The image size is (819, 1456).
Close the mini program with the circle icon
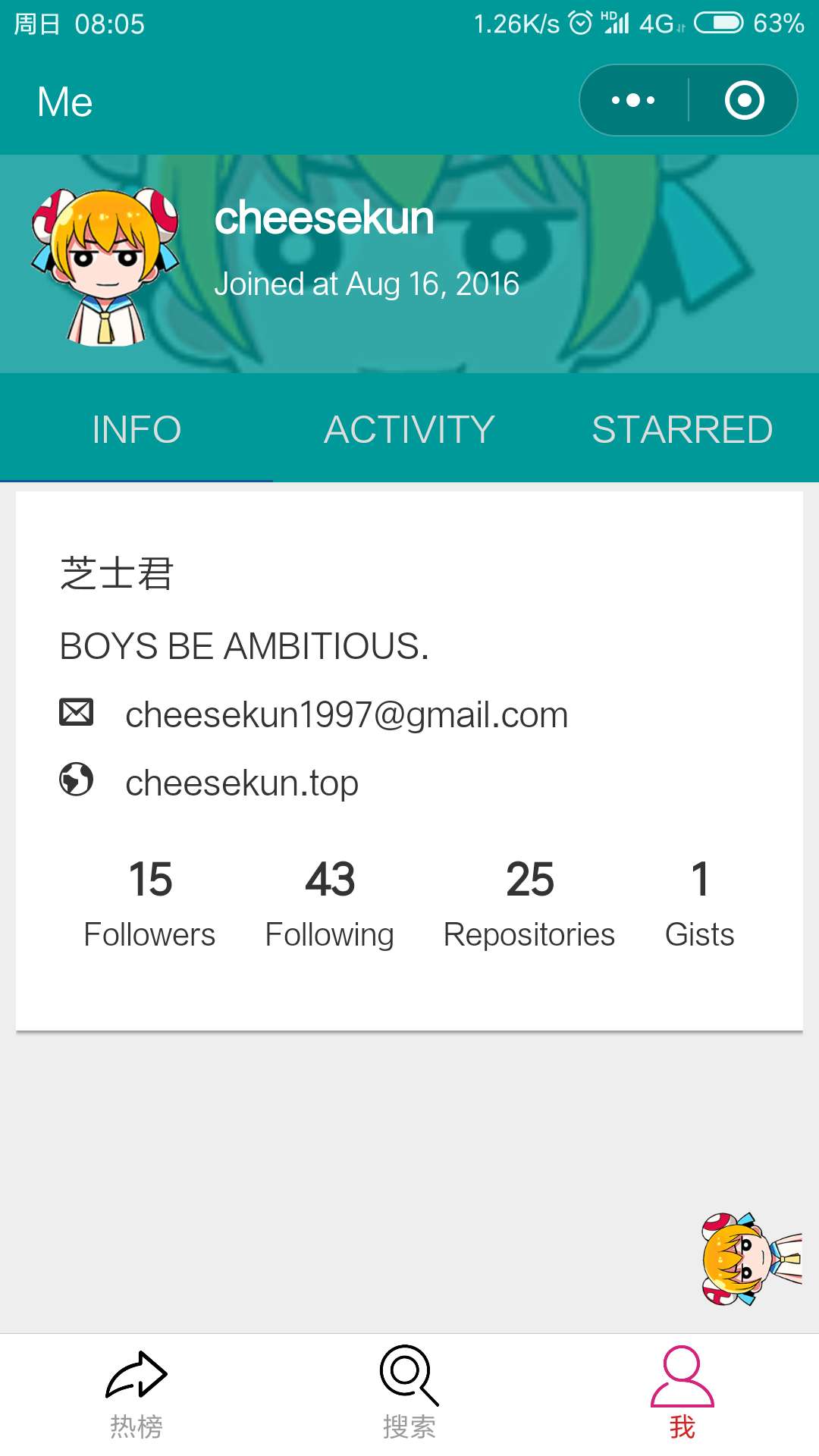click(x=744, y=100)
